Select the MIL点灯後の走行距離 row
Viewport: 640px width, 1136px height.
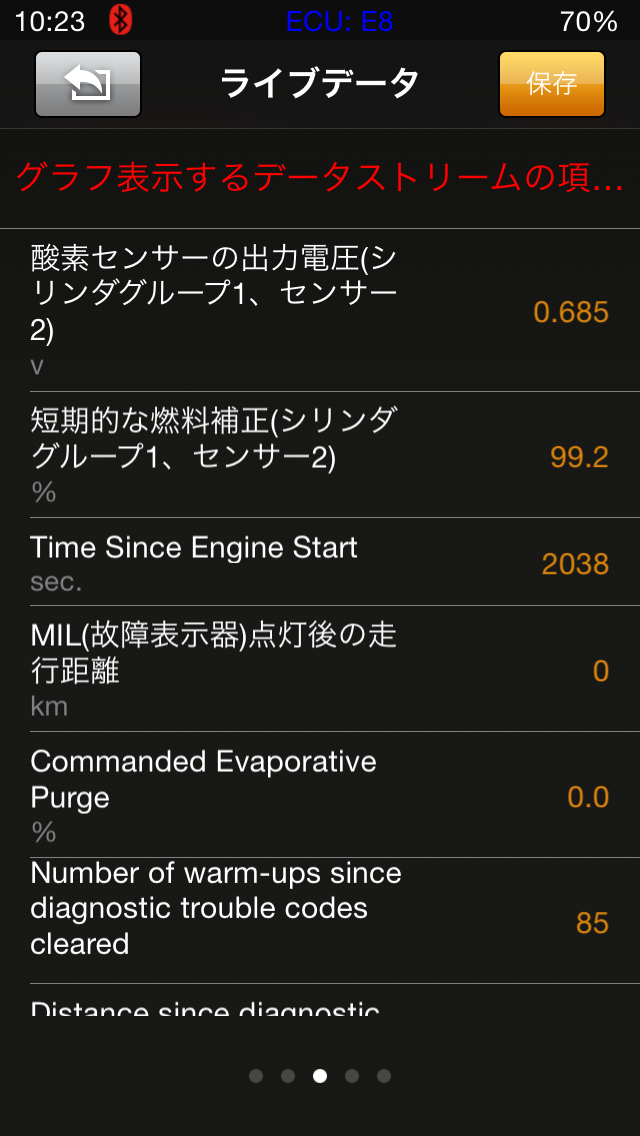click(x=320, y=670)
